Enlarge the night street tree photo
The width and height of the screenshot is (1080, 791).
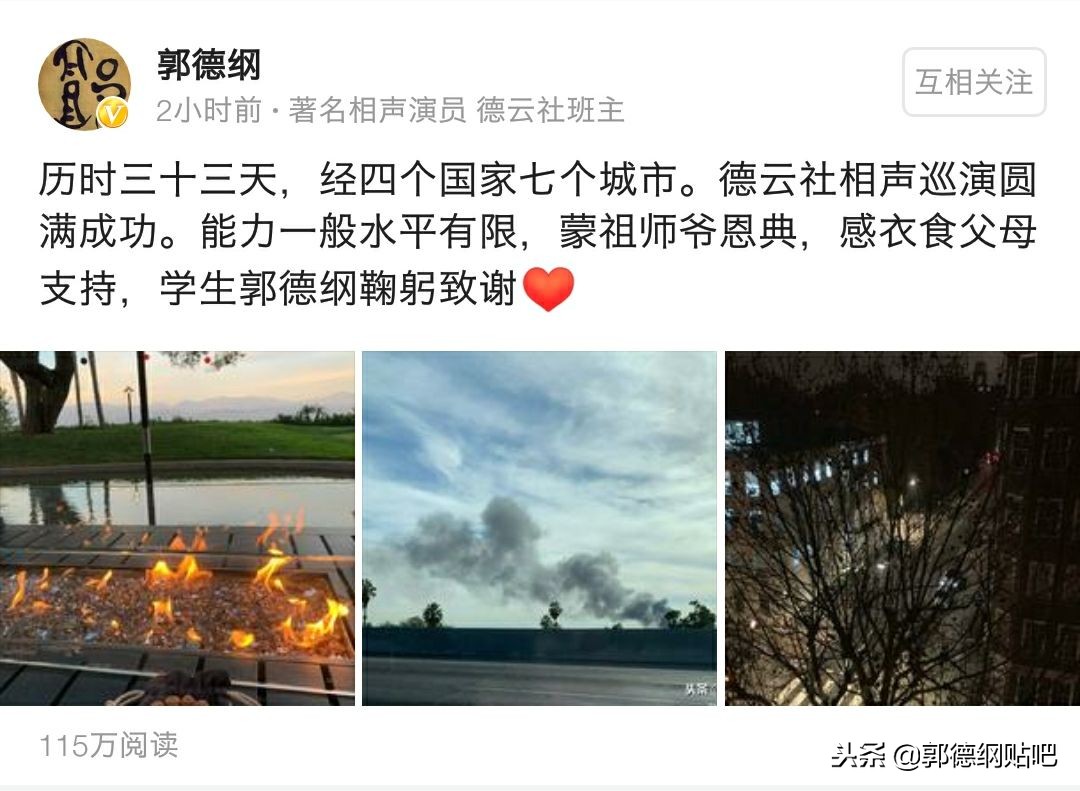[902, 528]
